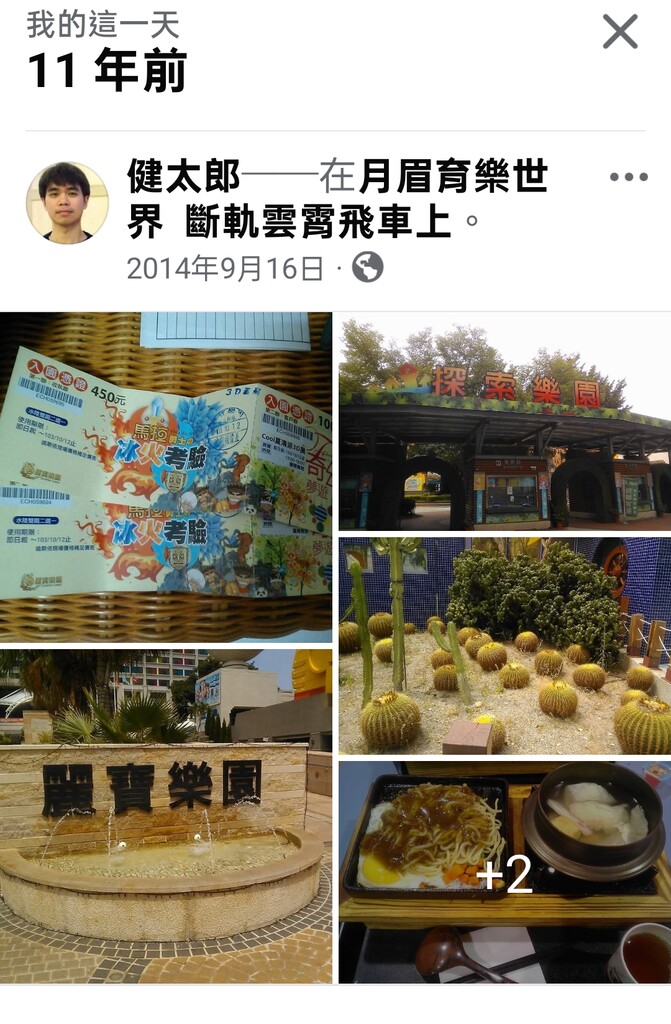View the admission tickets photo

click(165, 476)
